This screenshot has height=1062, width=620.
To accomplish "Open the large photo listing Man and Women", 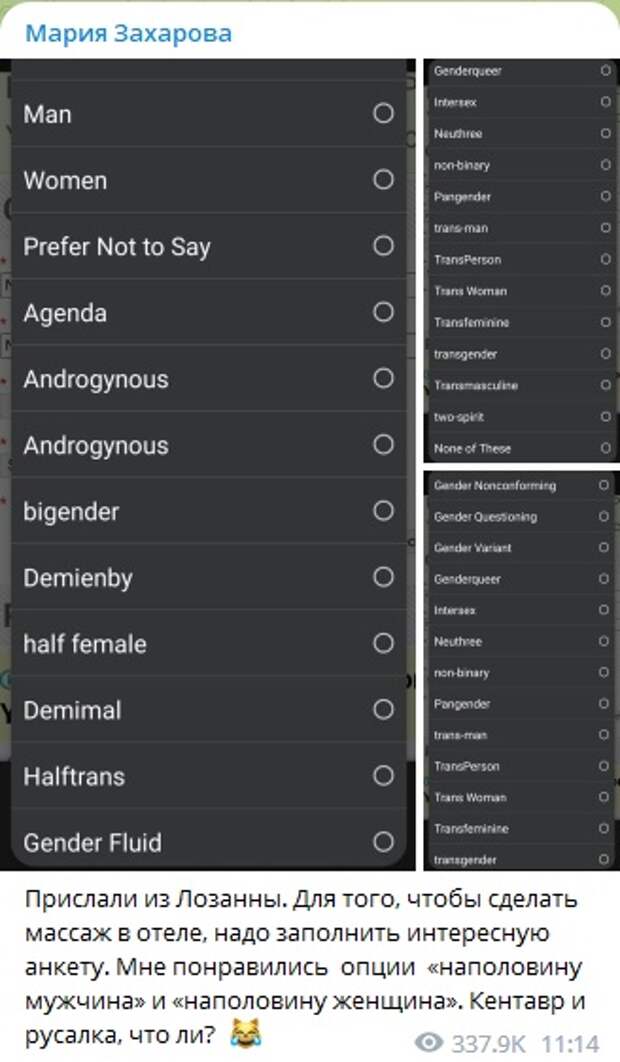I will tap(207, 464).
